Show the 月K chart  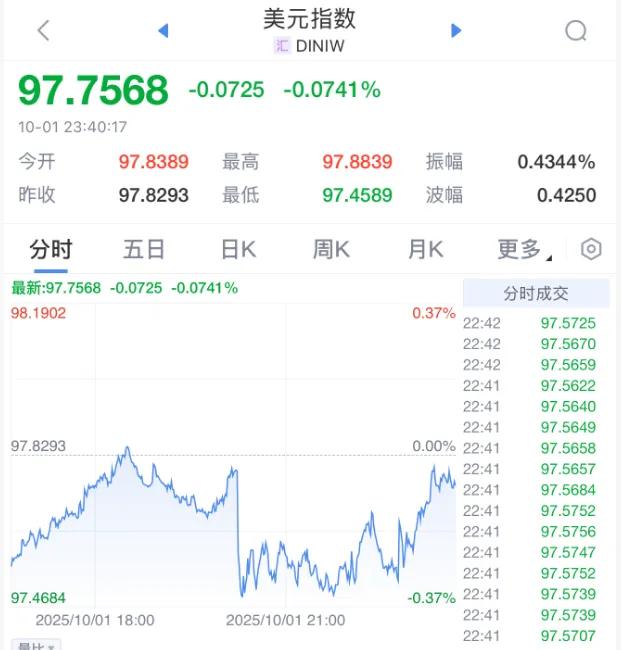(425, 249)
